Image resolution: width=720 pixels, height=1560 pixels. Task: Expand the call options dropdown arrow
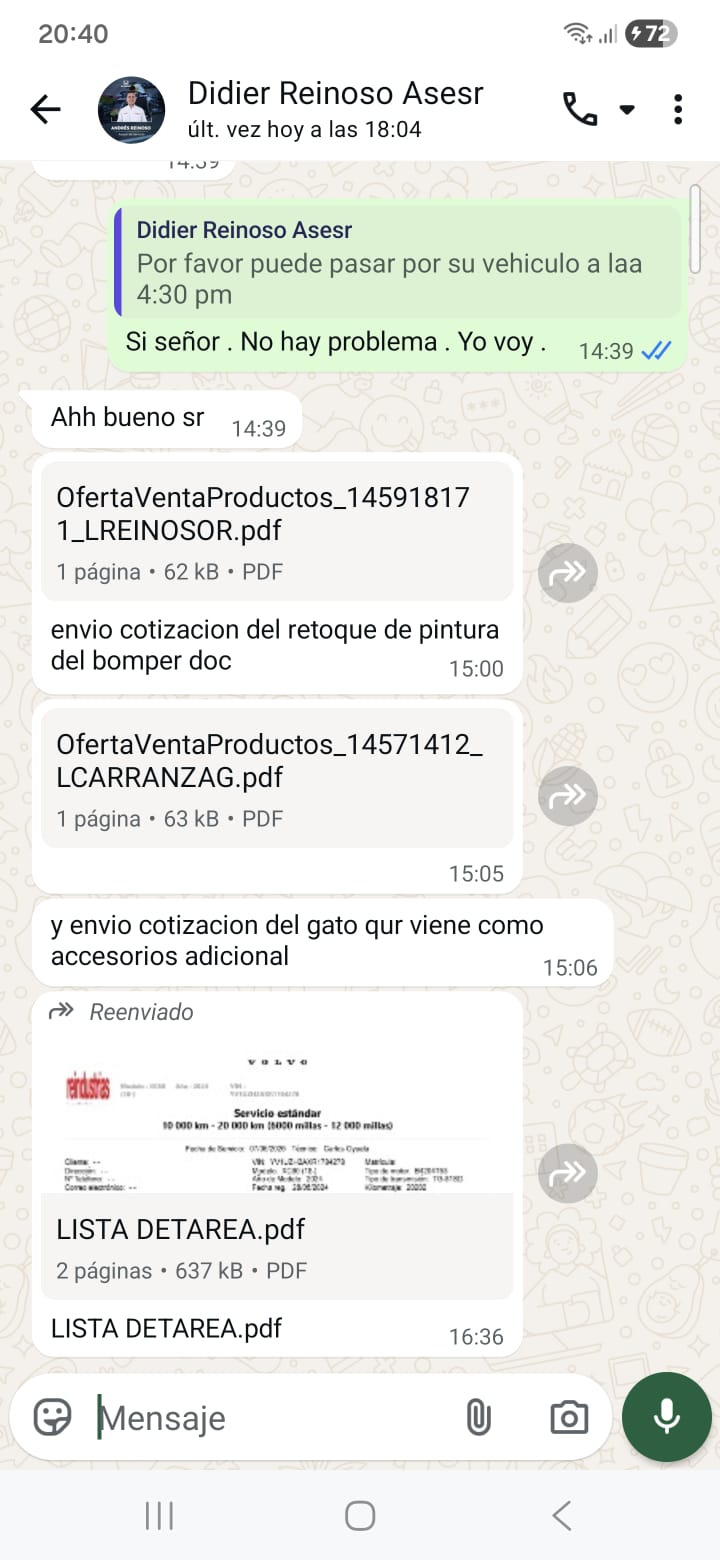[627, 109]
